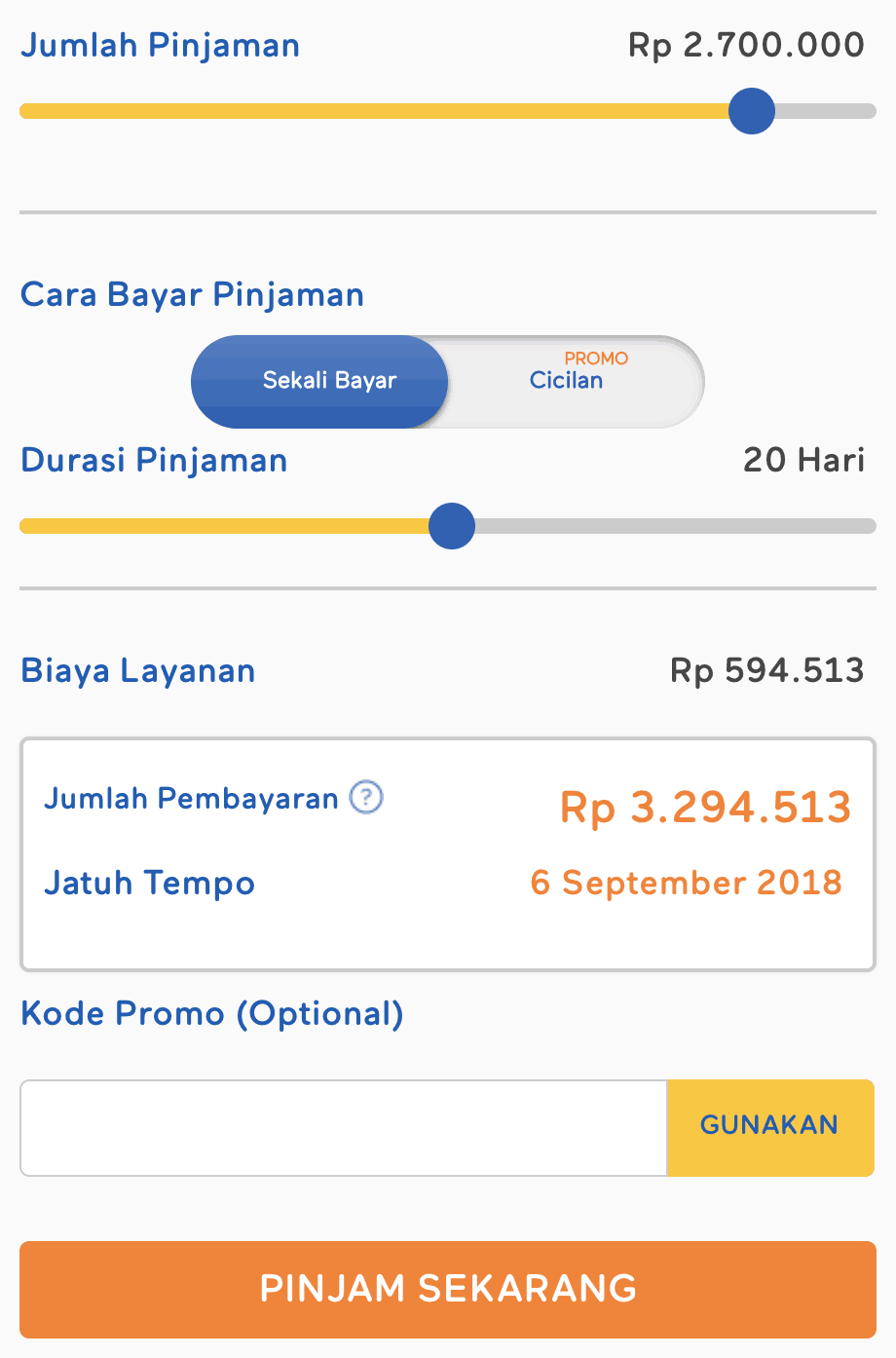
Task: Click the Jumlah Pinjaman slider handle
Action: click(x=751, y=111)
